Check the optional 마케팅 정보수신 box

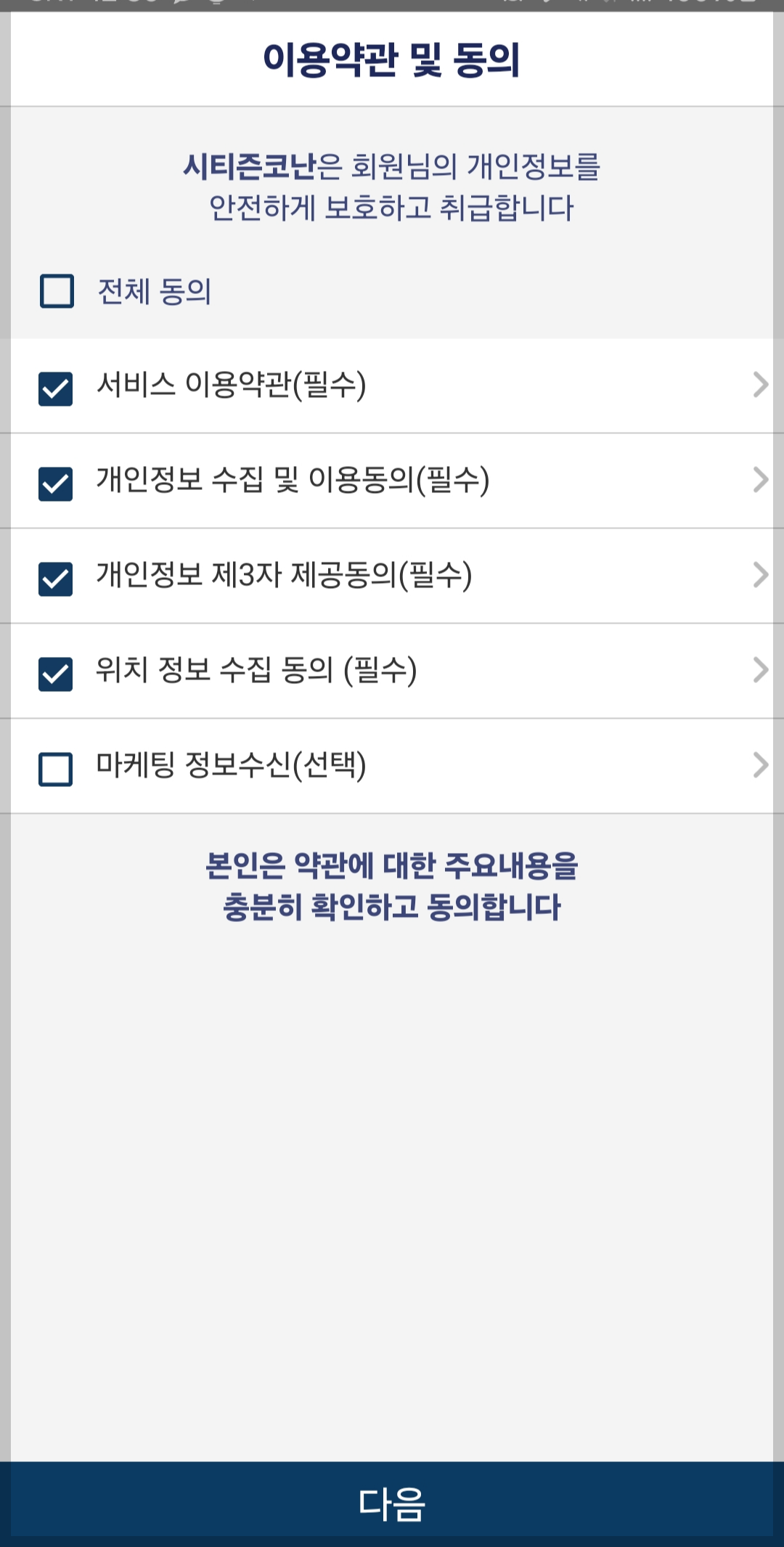pyautogui.click(x=55, y=764)
